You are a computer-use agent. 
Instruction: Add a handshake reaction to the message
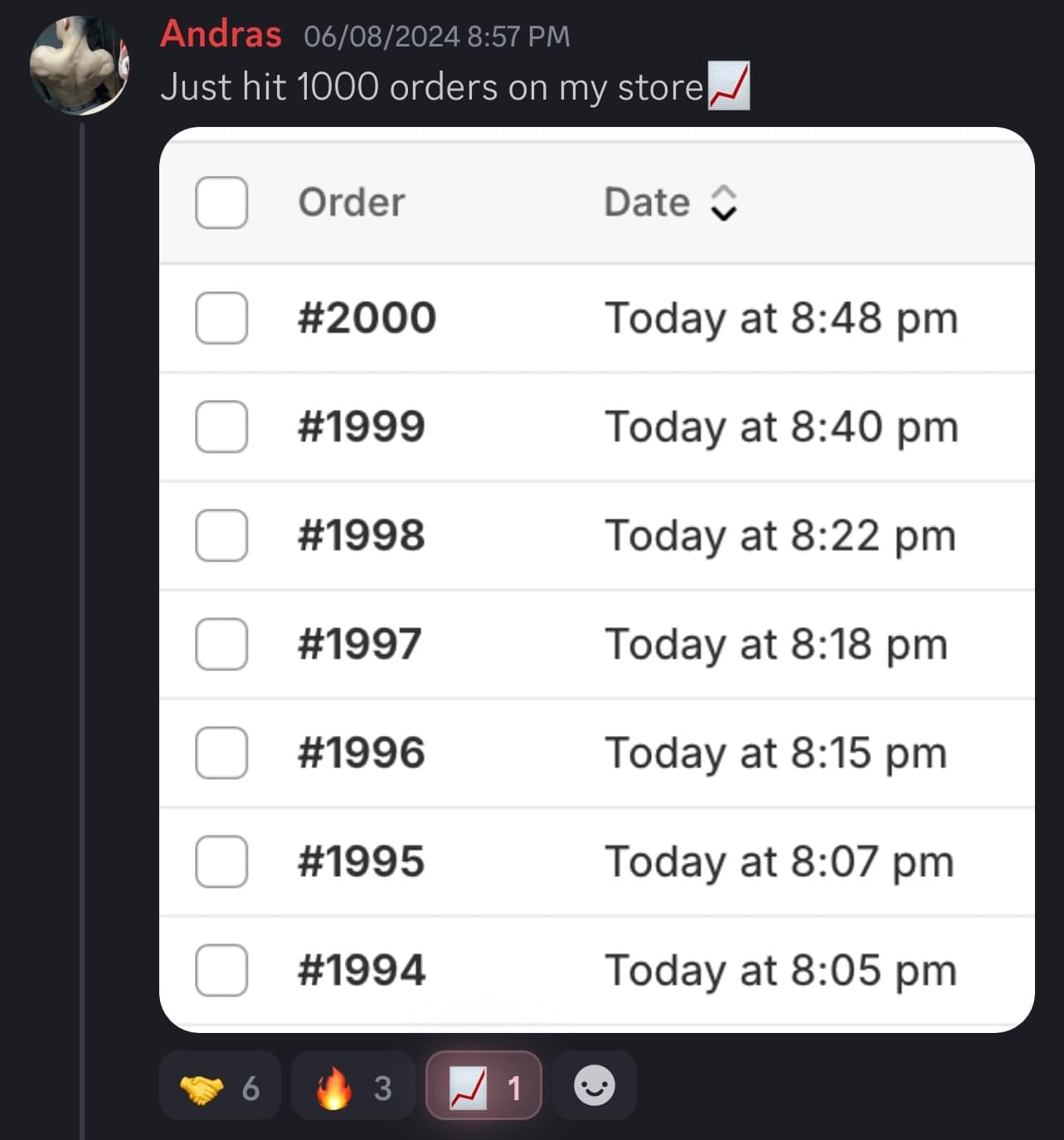(220, 1086)
